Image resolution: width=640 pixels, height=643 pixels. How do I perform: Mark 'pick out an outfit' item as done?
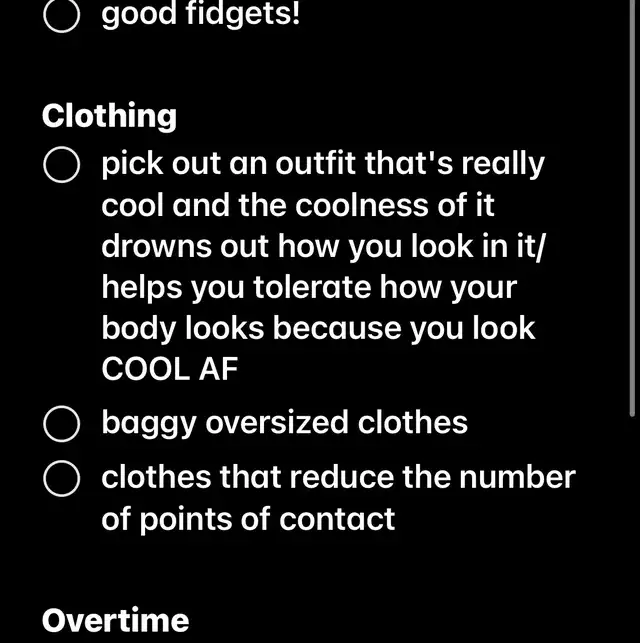point(62,165)
